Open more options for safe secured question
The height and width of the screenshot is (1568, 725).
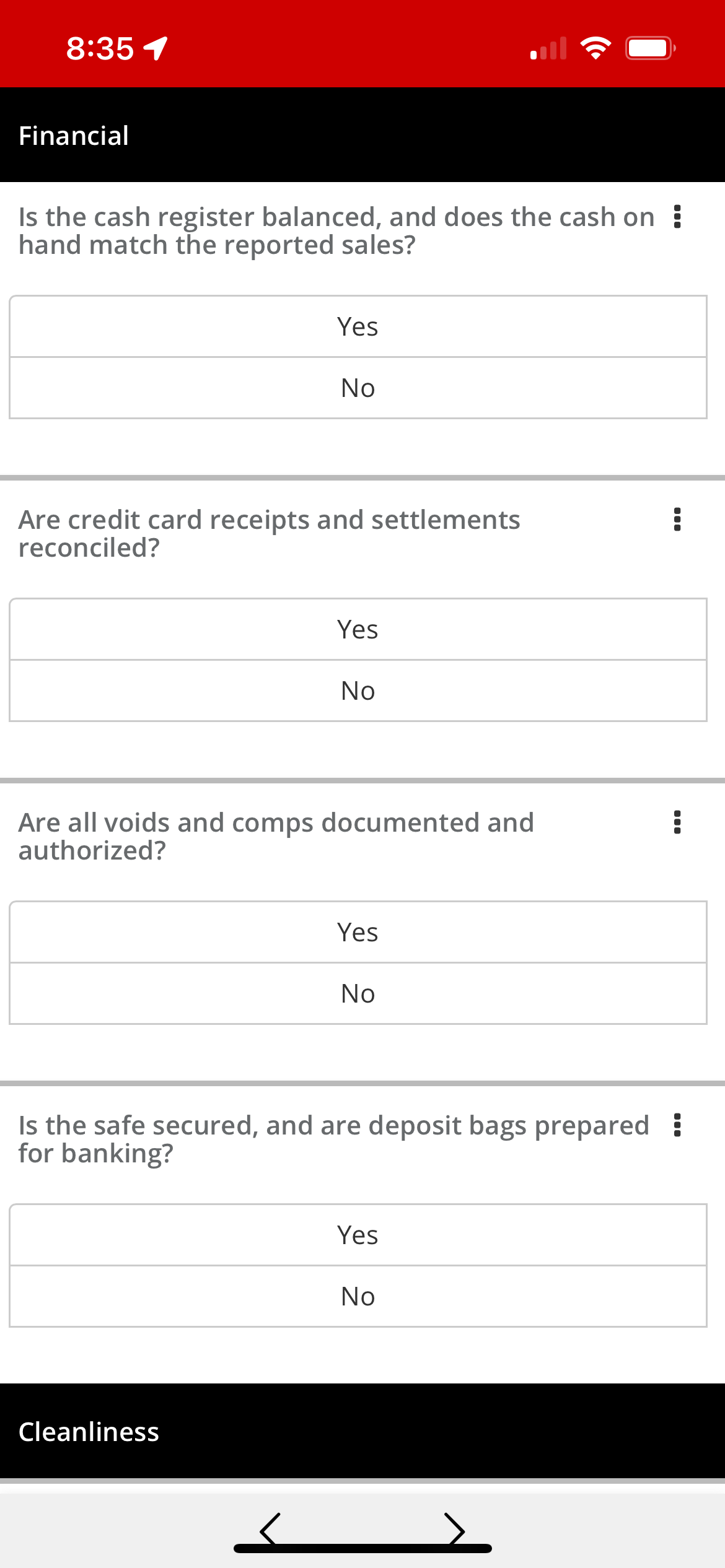coord(677,1125)
